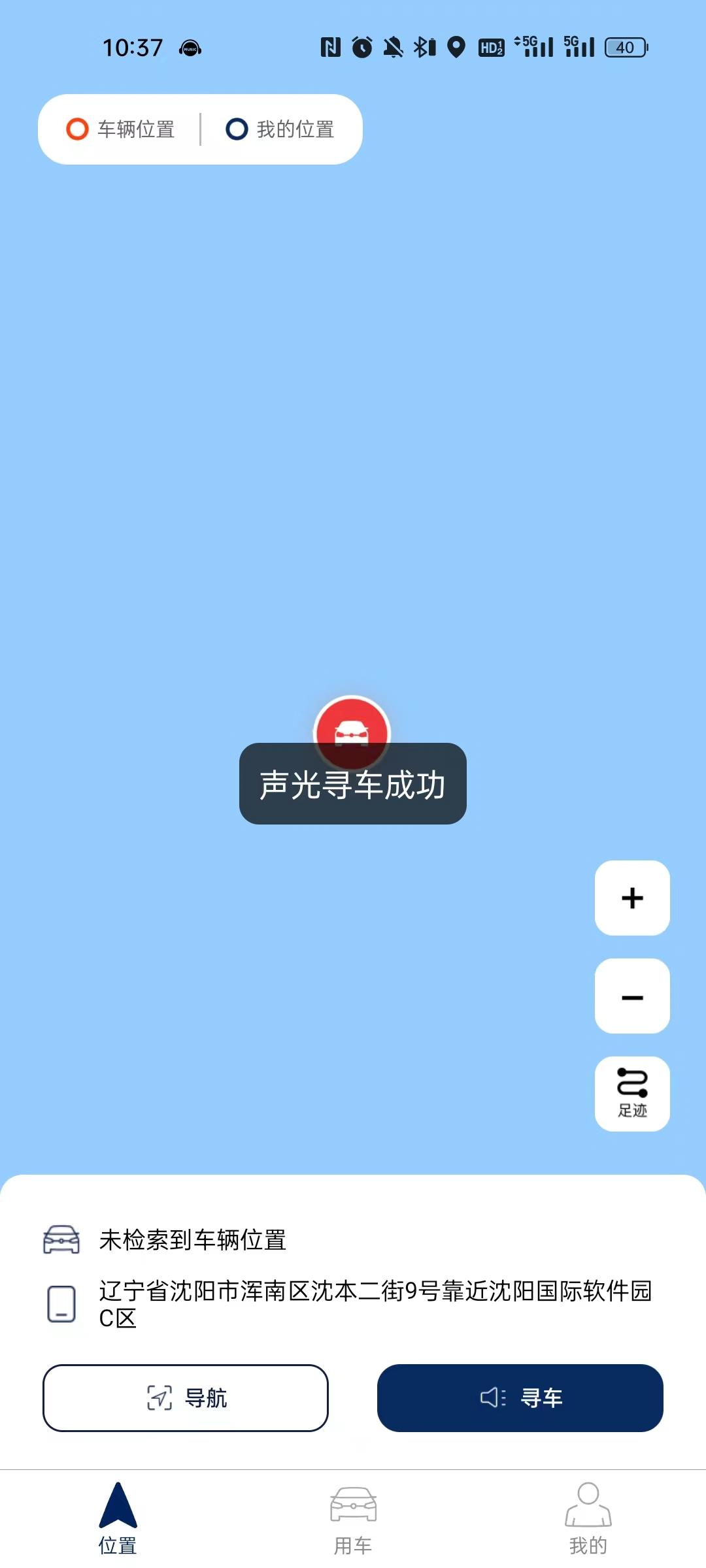Screen dimensions: 706x1568
Task: Click the car icon beside 未检索到车辆位置
Action: pyautogui.click(x=62, y=1239)
